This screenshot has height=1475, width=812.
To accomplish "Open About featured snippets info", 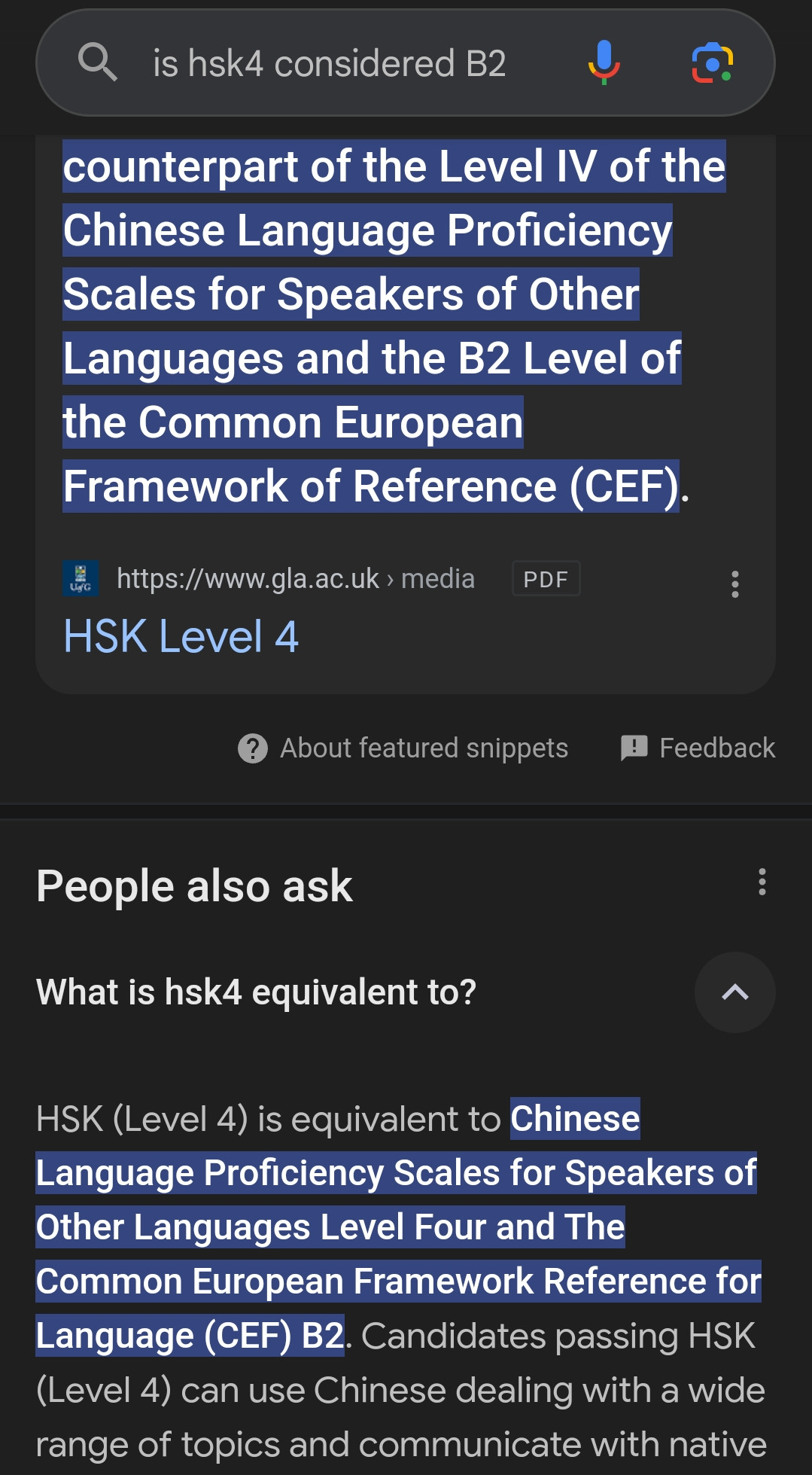I will (403, 748).
